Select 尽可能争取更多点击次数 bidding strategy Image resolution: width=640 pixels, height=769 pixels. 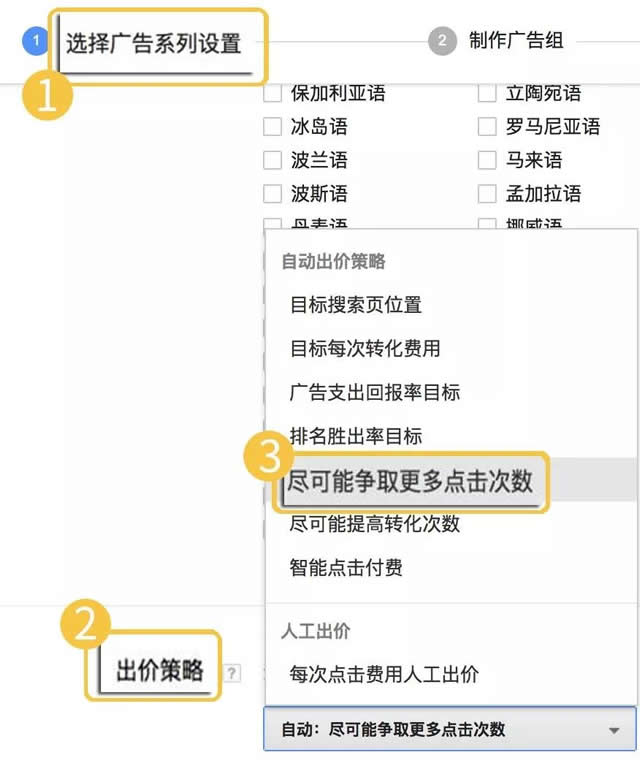(x=410, y=481)
